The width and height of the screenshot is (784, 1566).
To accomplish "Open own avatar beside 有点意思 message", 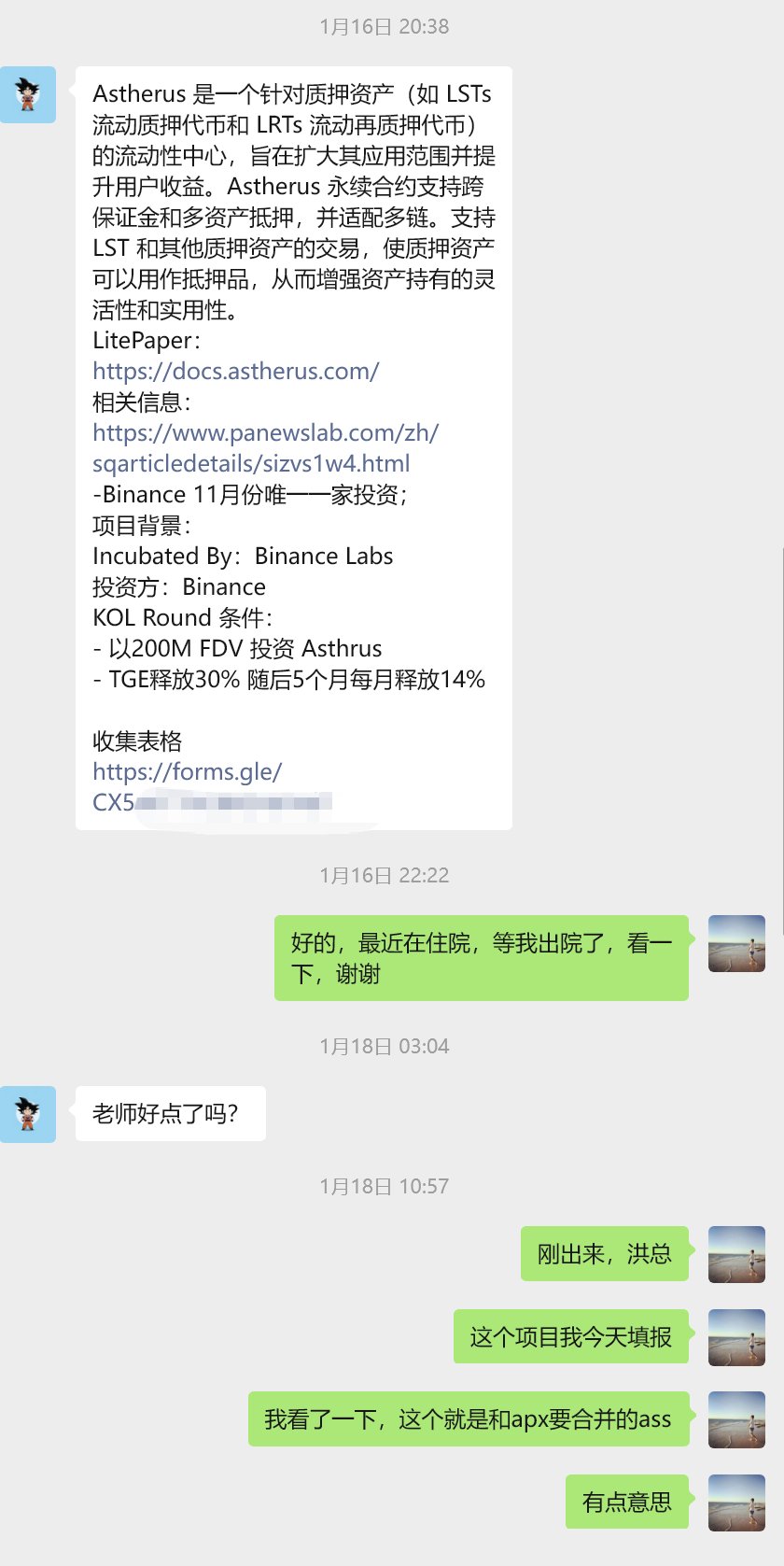I will click(x=736, y=1502).
